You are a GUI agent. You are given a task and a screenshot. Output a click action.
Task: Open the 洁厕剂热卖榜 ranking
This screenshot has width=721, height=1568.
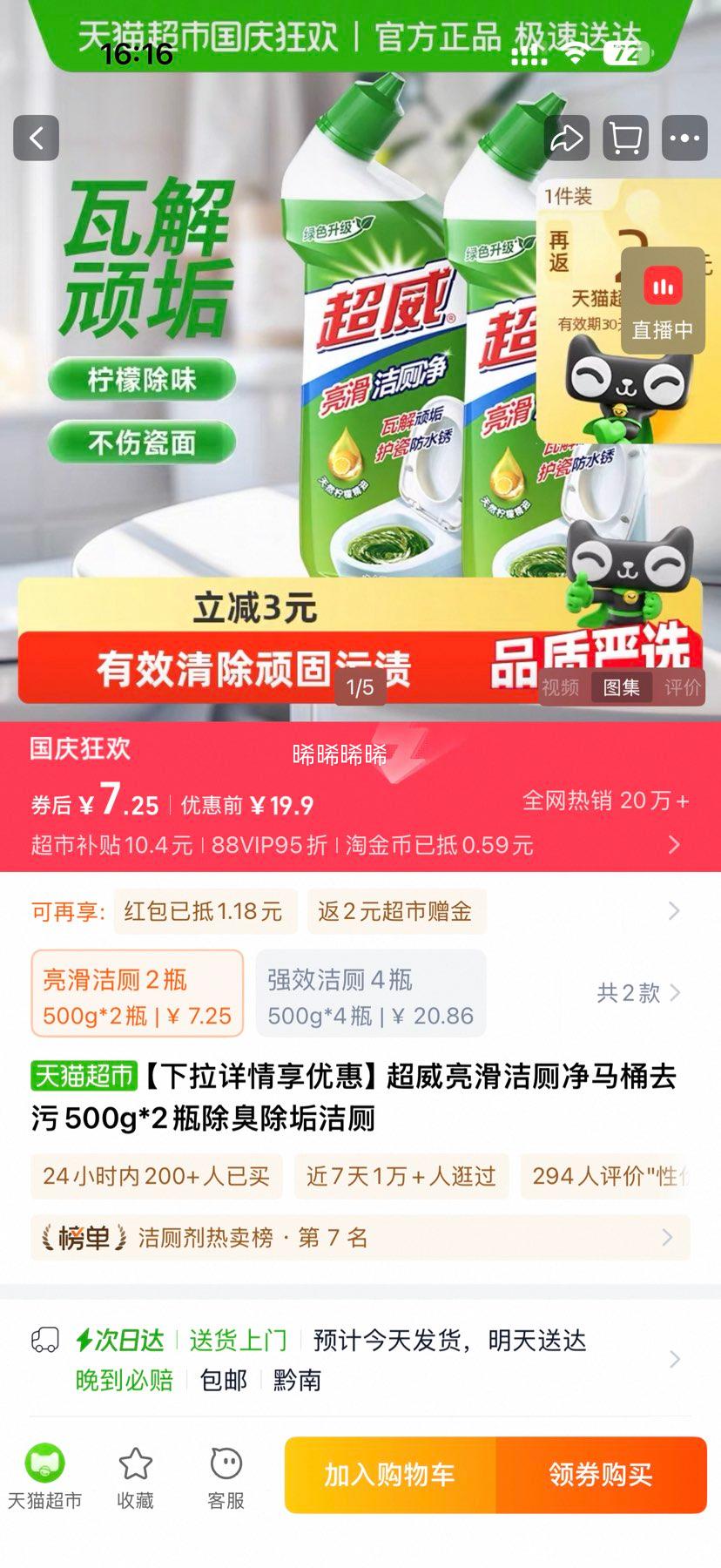[360, 1238]
